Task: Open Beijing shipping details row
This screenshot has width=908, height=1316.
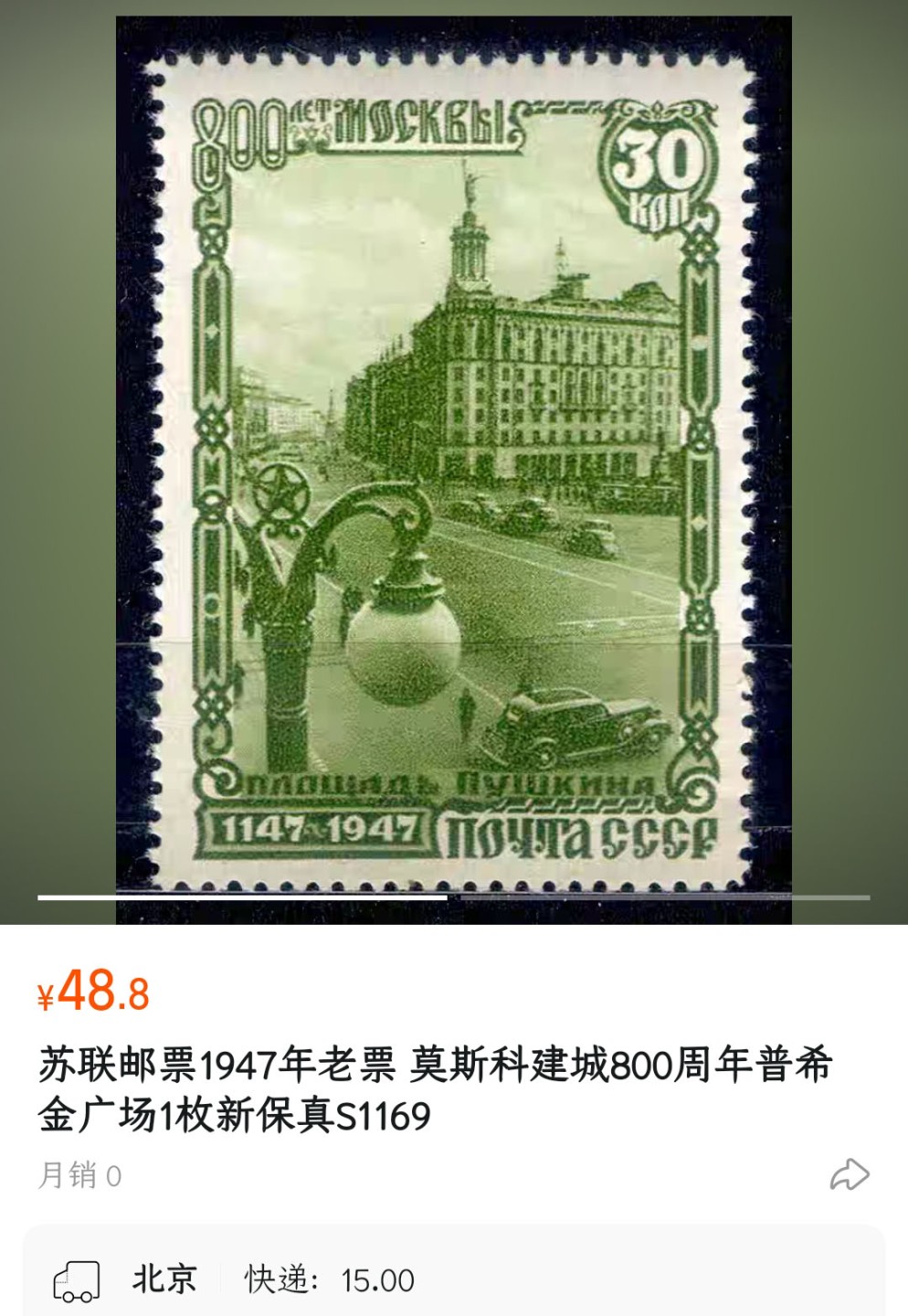Action: [453, 1279]
